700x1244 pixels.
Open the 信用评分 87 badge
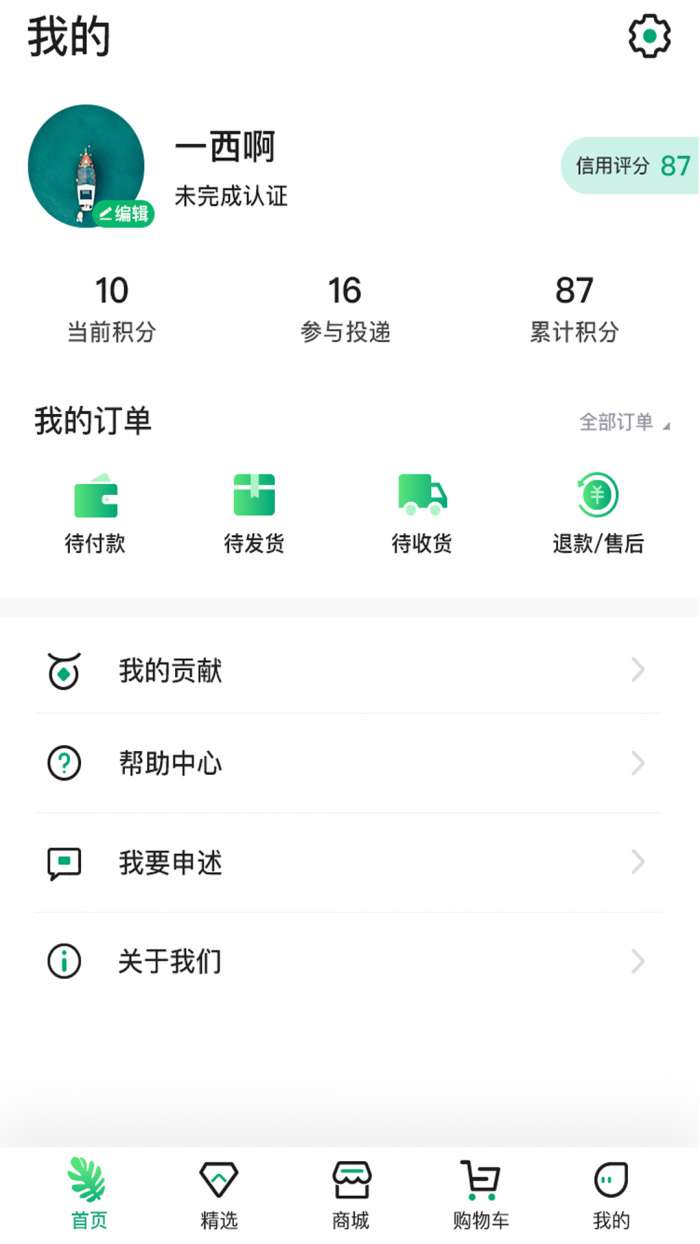(x=632, y=165)
